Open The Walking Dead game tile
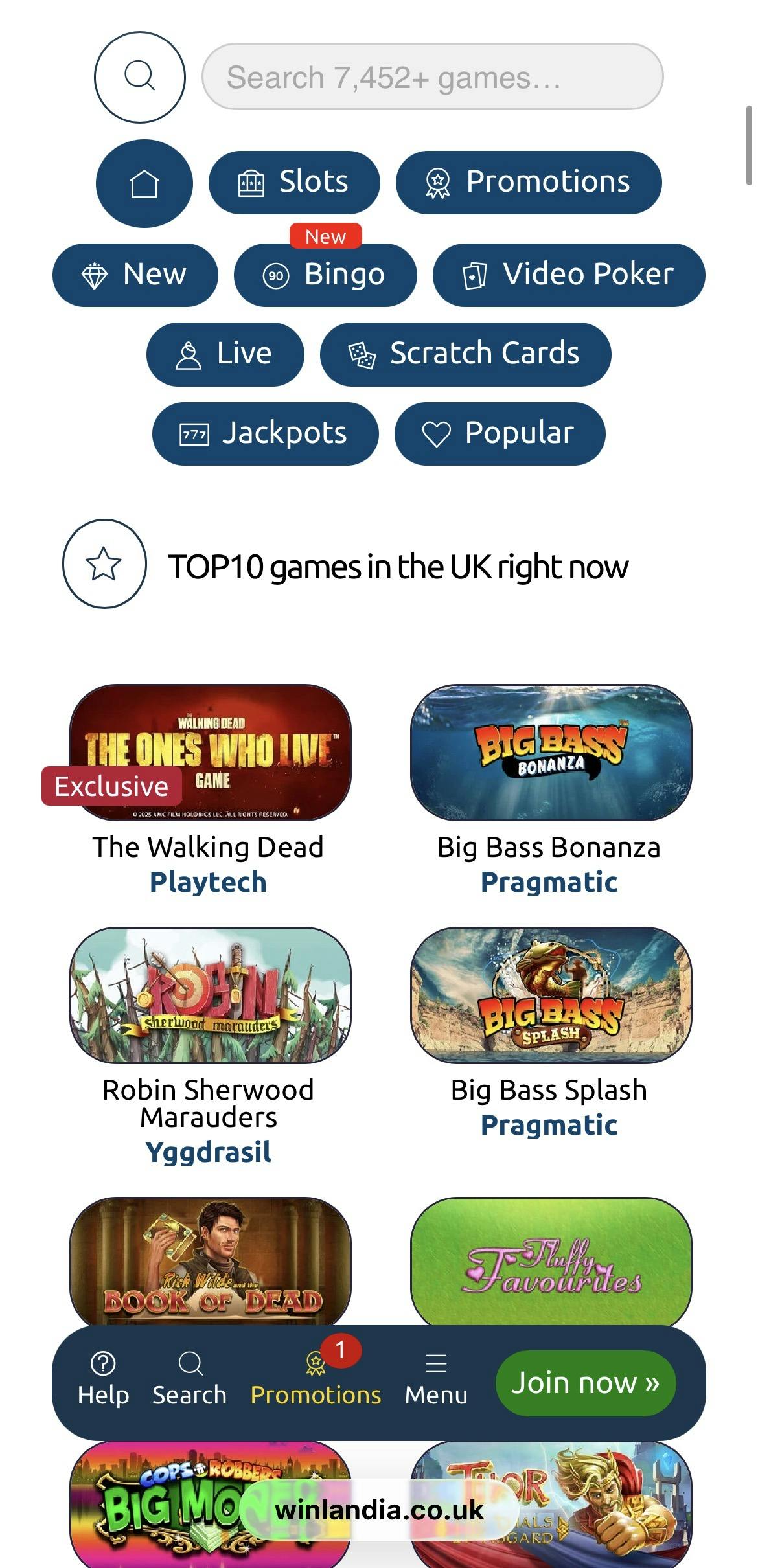 (x=210, y=753)
